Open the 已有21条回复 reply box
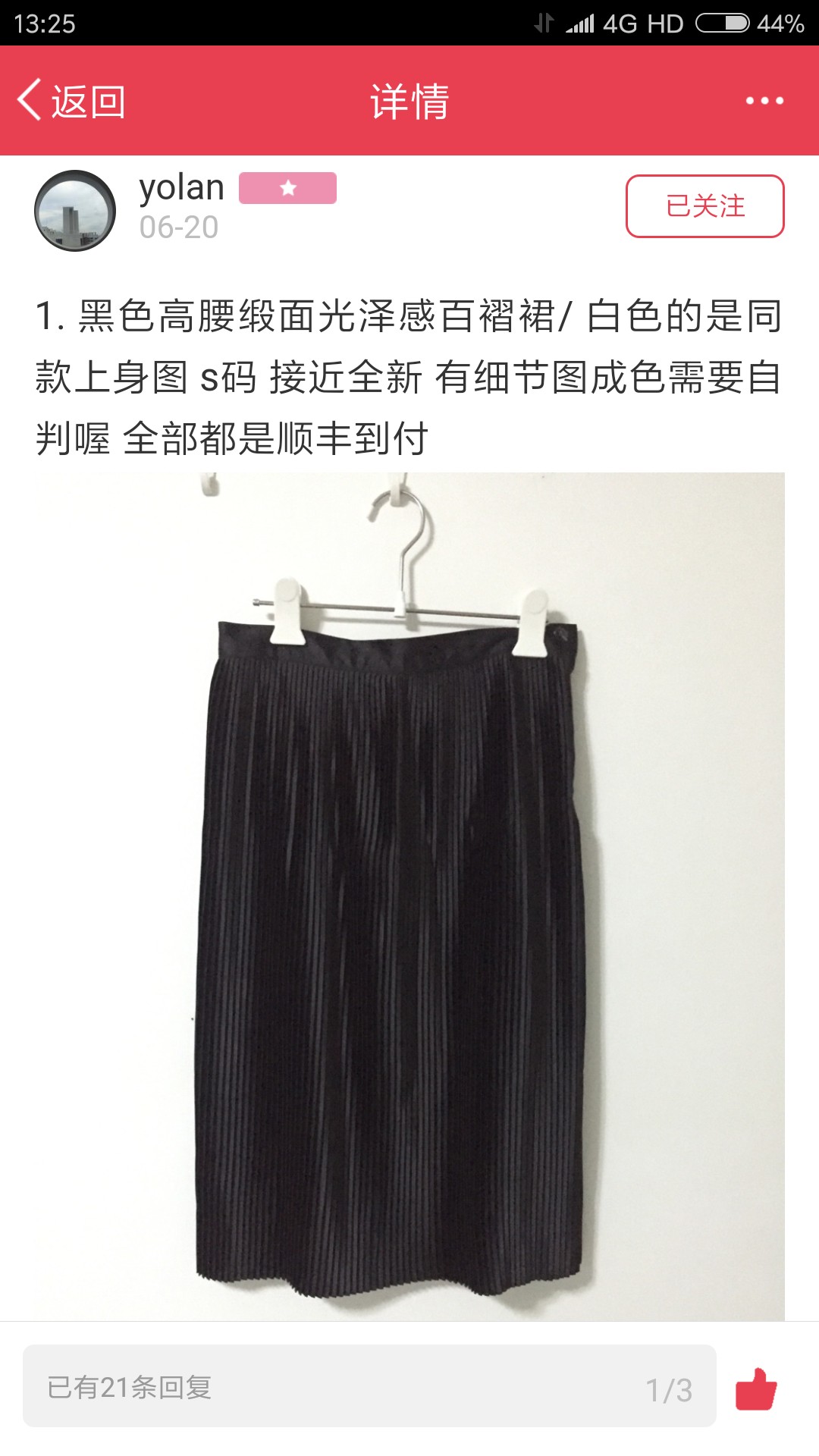The height and width of the screenshot is (1456, 819). 369,1386
